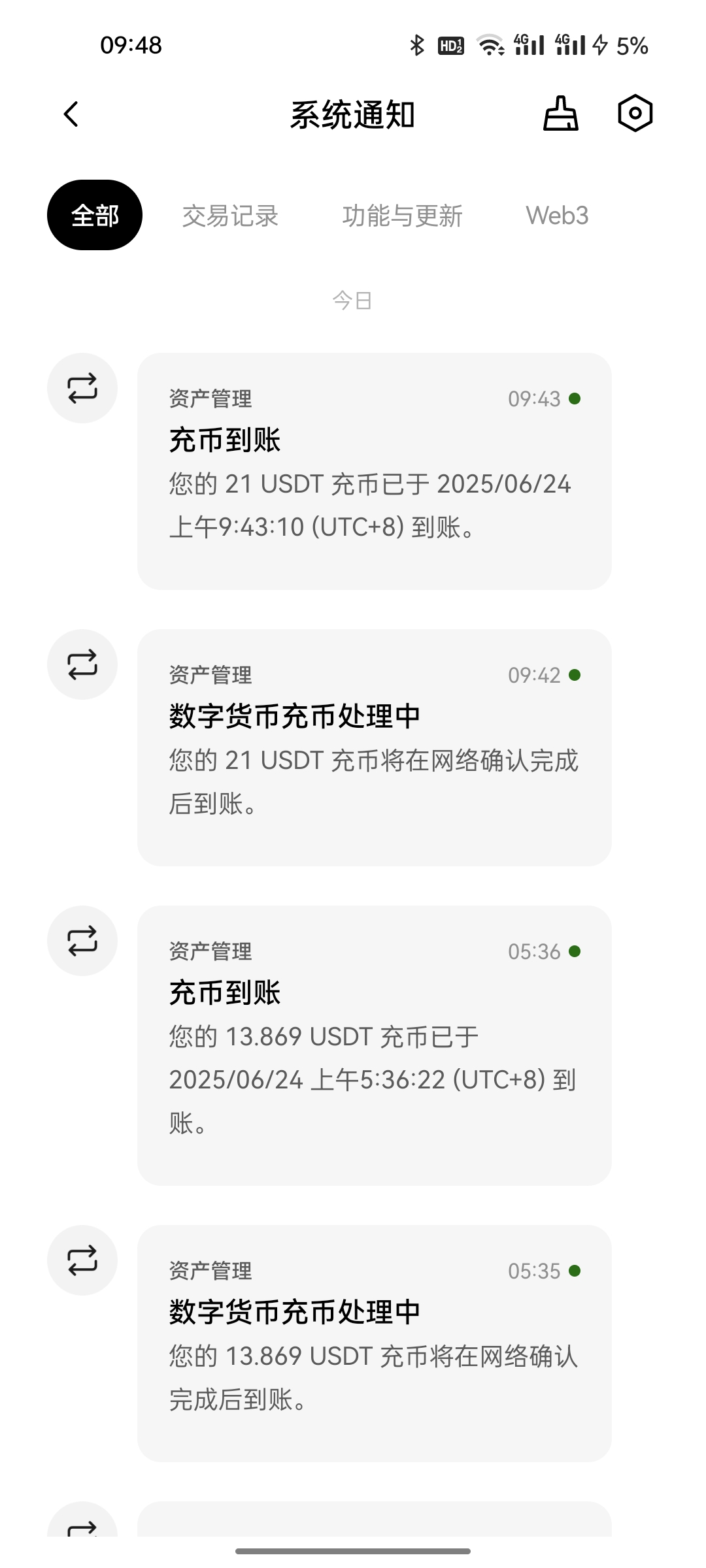The image size is (706, 1568).
Task: View the 05:35 数字货币充币处理中 13.869 USDT notification
Action: point(374,1343)
